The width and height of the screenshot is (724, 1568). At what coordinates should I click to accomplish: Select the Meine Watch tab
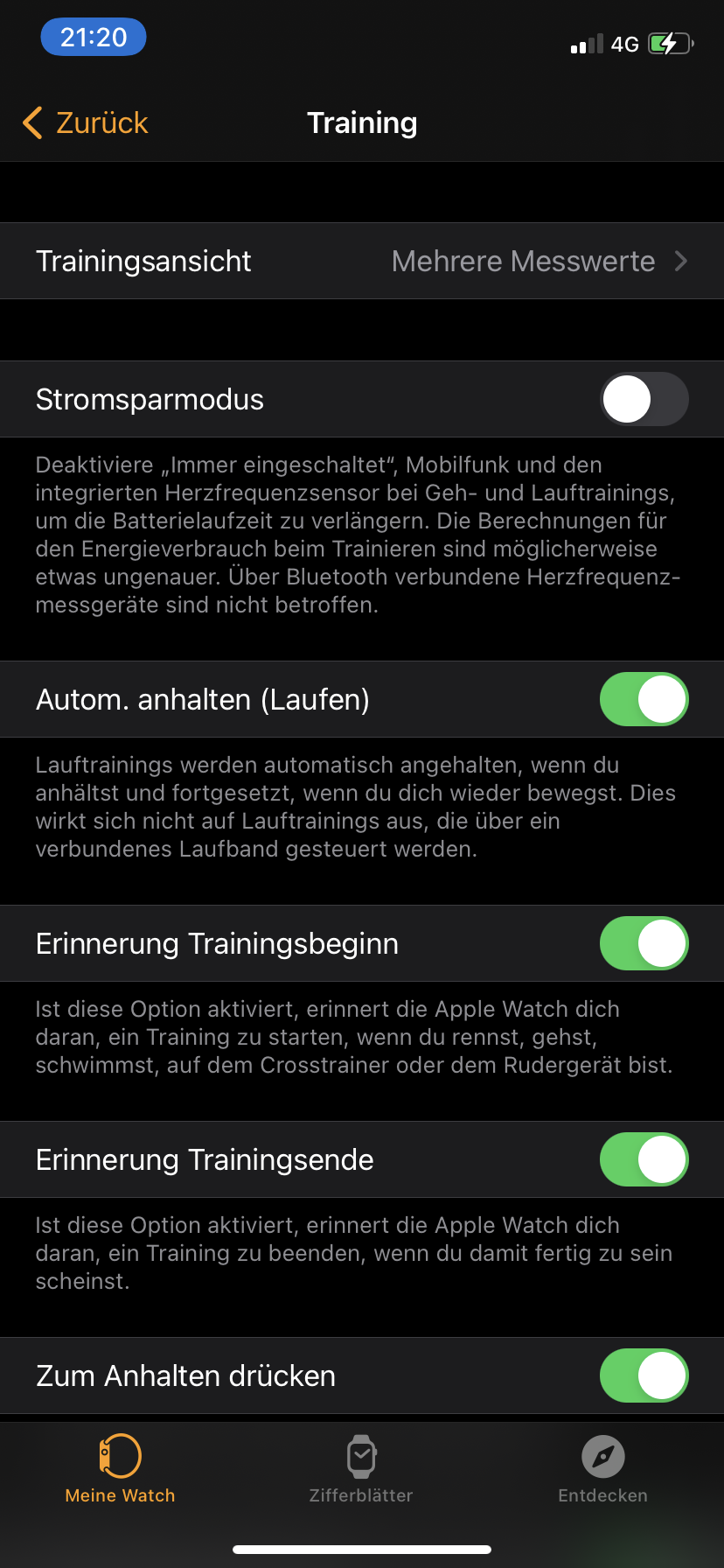pos(121,1469)
